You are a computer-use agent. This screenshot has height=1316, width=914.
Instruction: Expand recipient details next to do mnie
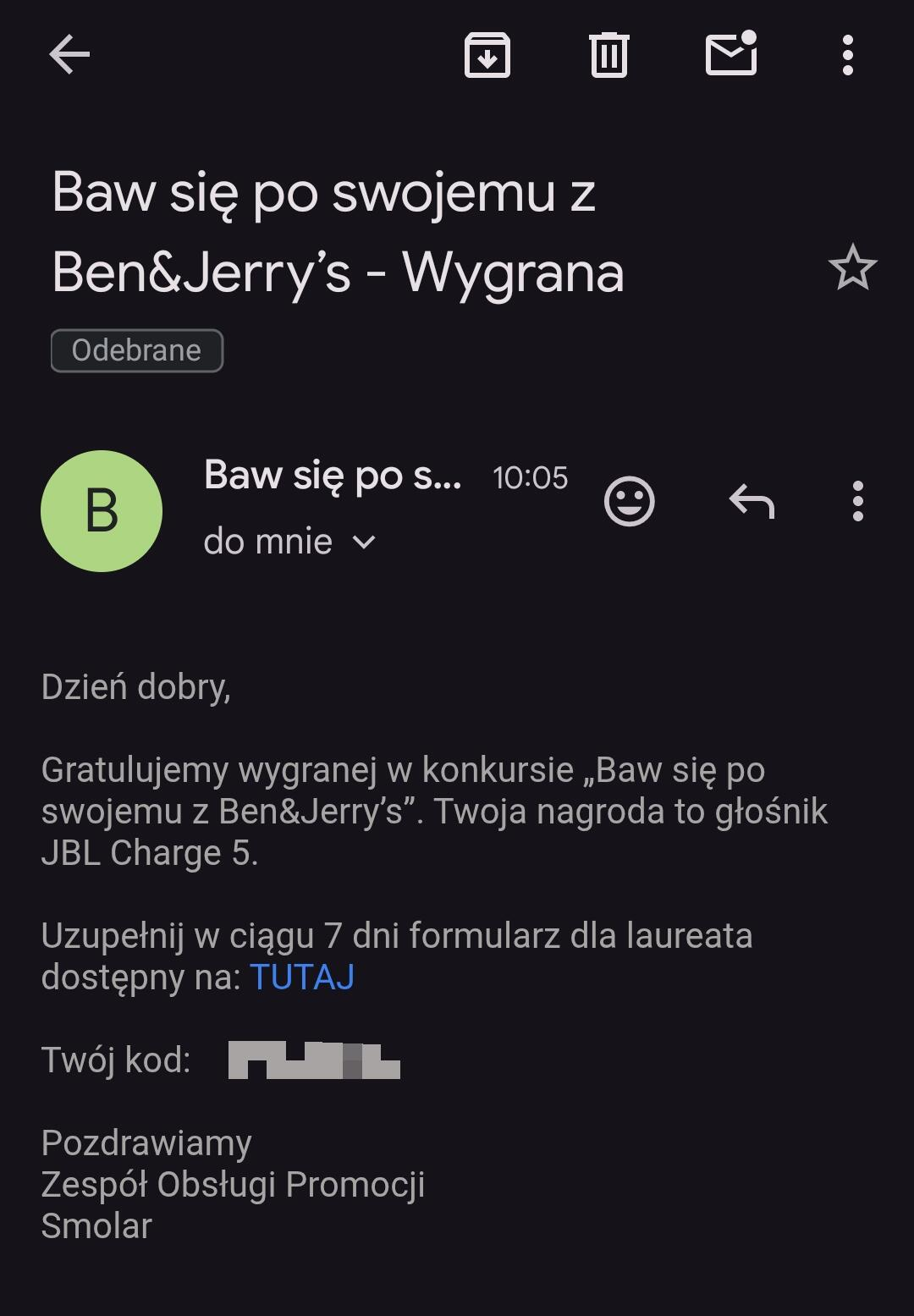[x=364, y=542]
